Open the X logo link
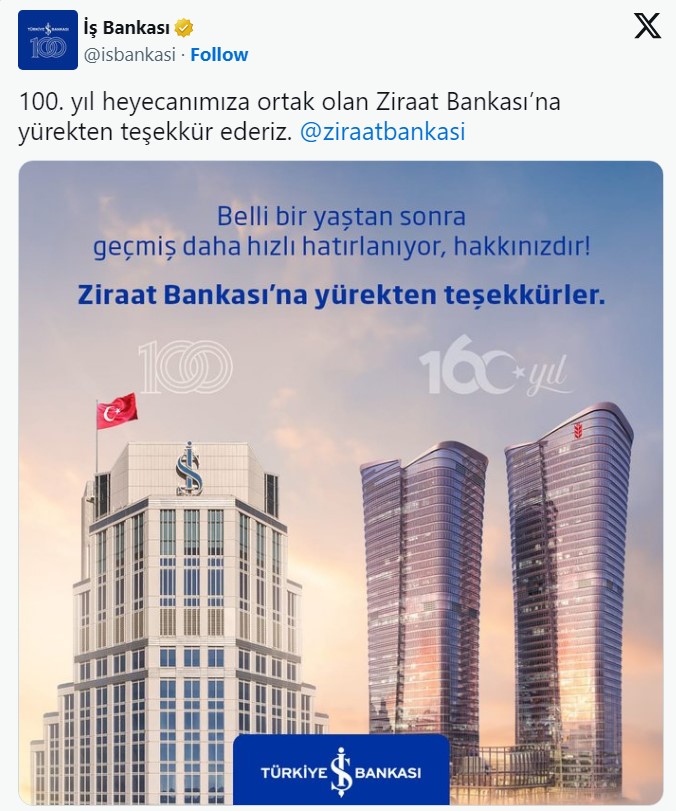This screenshot has width=676, height=811. pyautogui.click(x=648, y=27)
